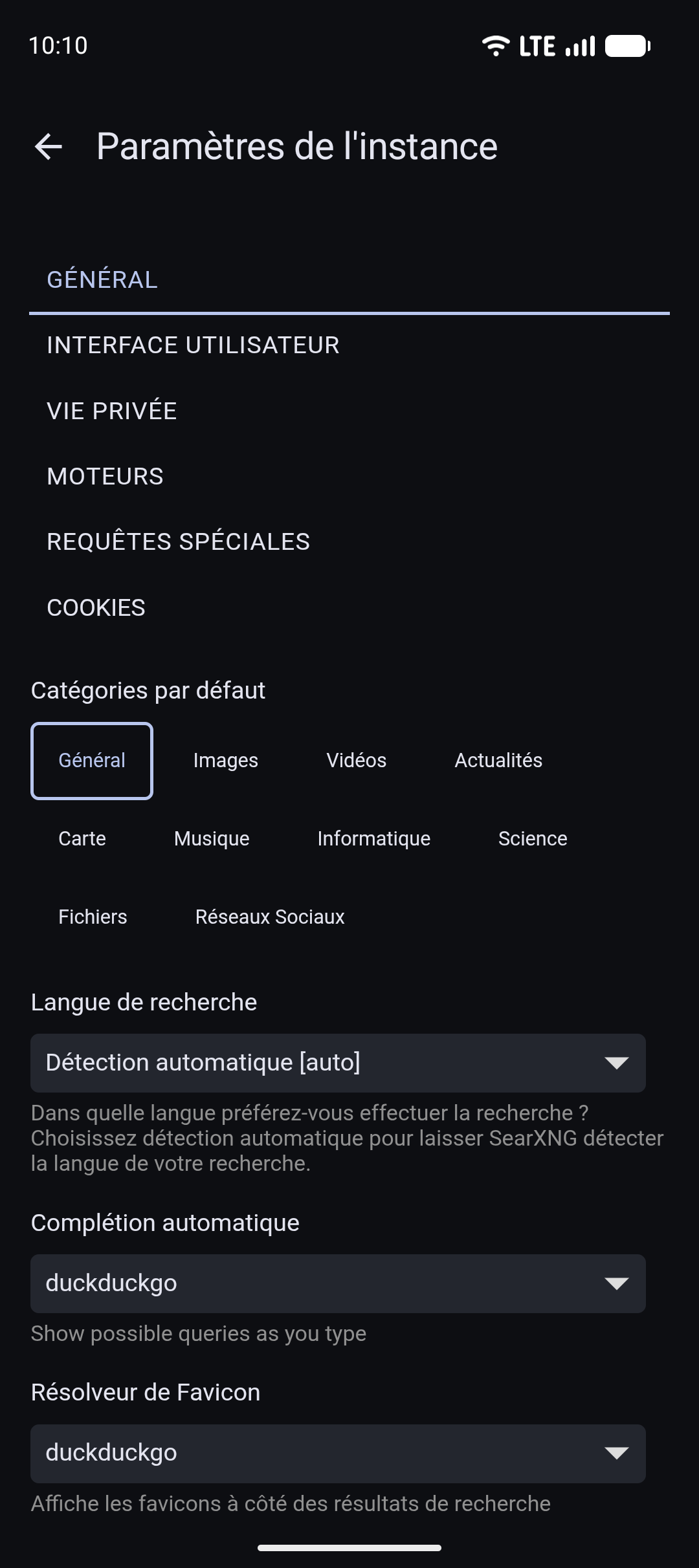Select the Actualités category
The height and width of the screenshot is (1568, 699).
pos(498,761)
